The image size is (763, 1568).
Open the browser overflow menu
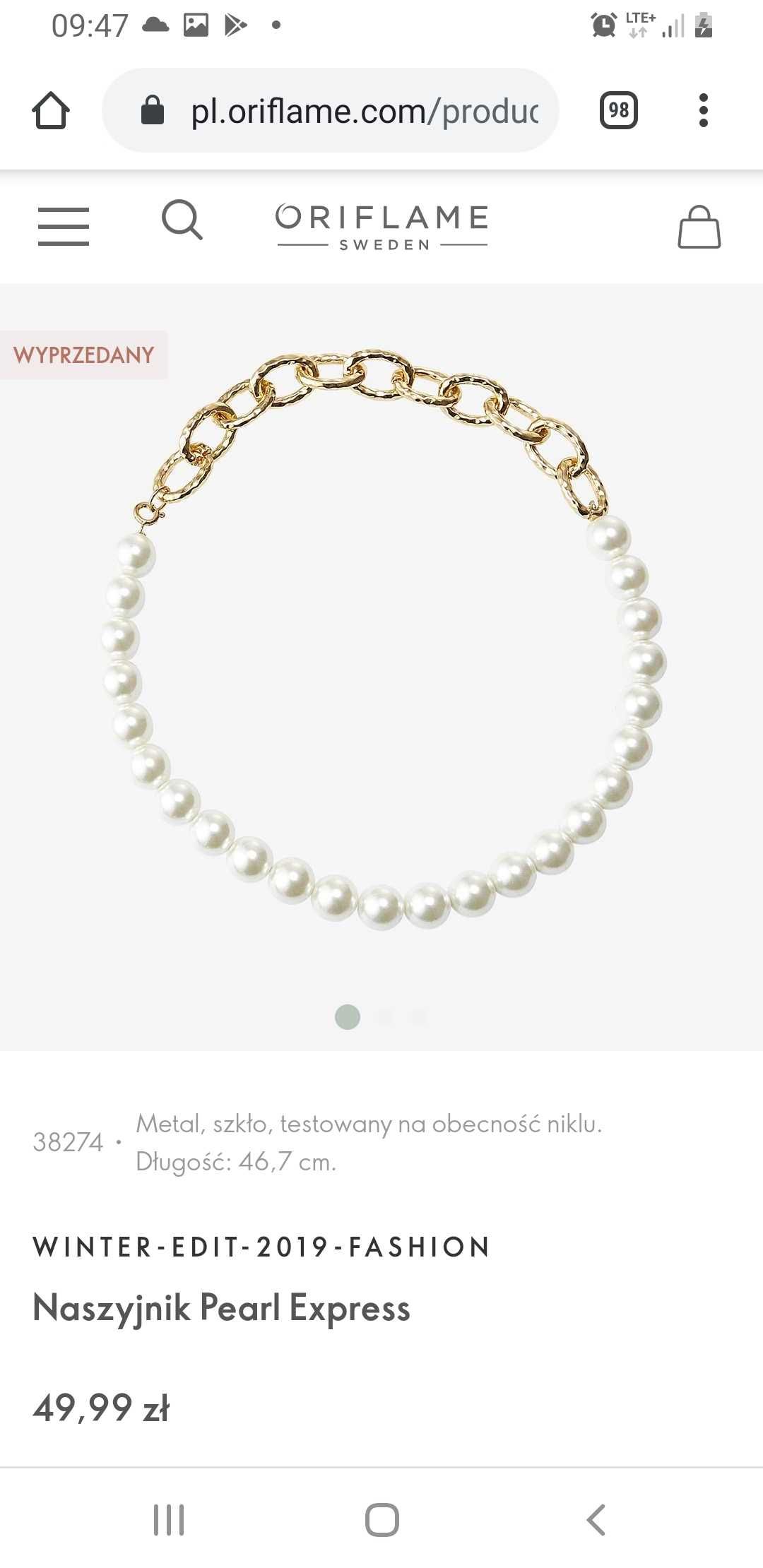point(702,111)
